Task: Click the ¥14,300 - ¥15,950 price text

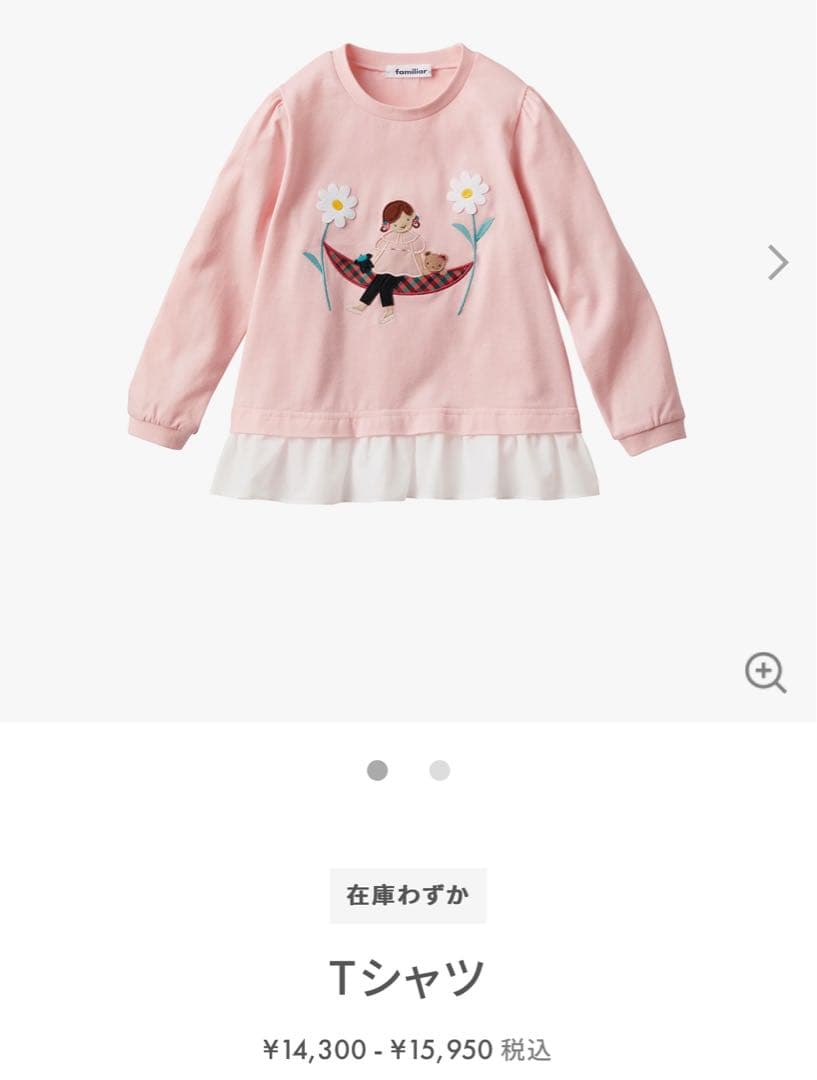Action: click(x=408, y=1048)
